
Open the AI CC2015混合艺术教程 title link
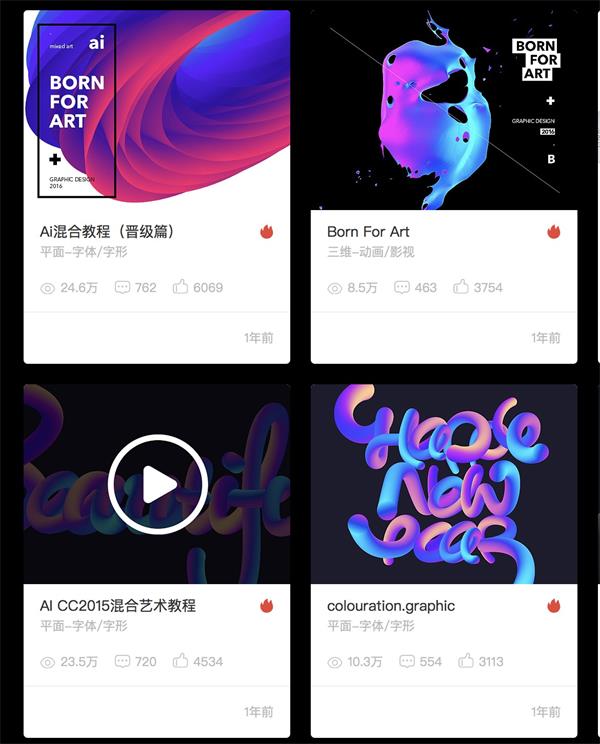coord(117,605)
